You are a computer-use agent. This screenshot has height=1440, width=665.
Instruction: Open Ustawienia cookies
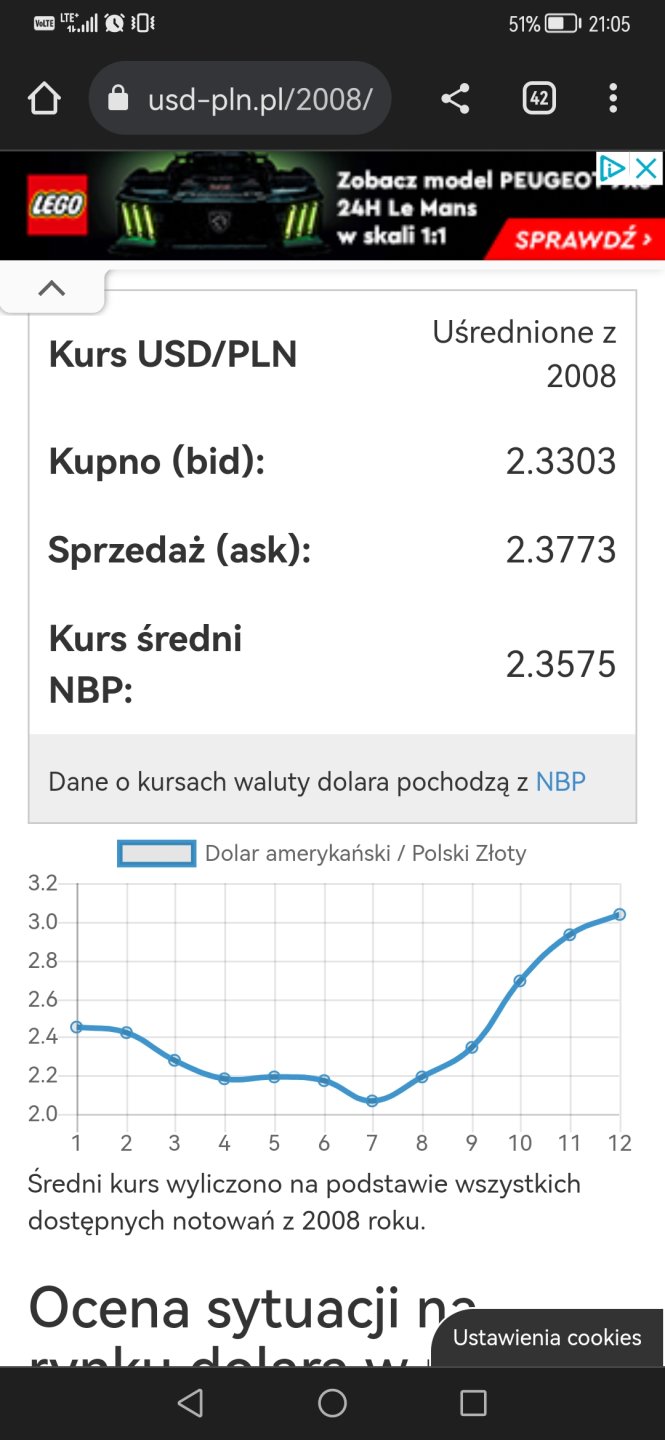pyautogui.click(x=547, y=1337)
